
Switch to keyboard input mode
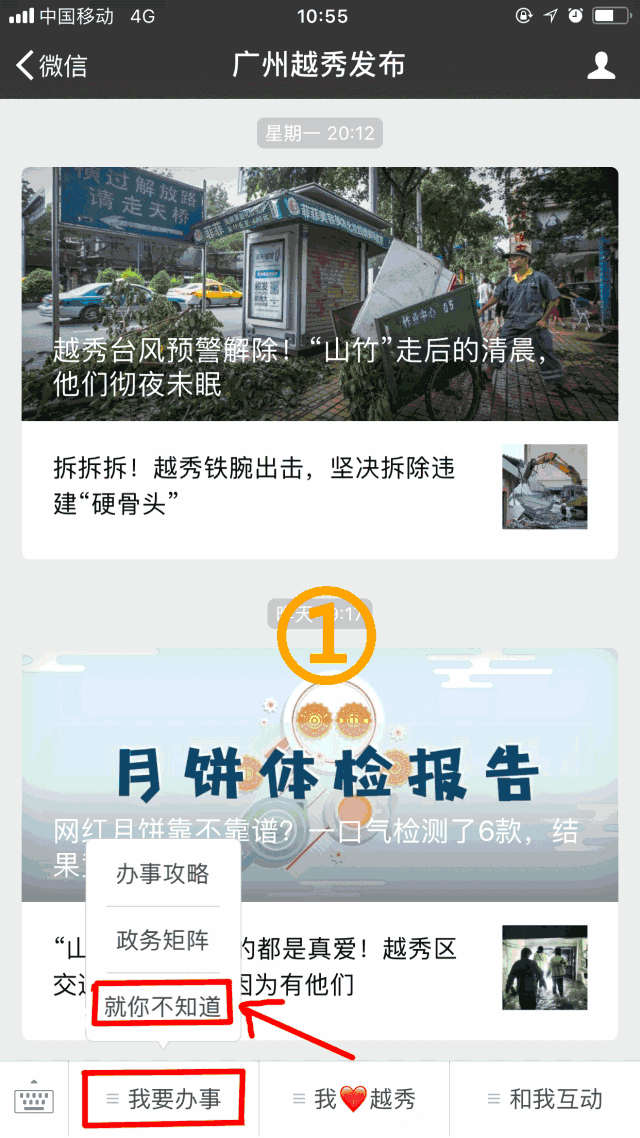coord(34,1099)
